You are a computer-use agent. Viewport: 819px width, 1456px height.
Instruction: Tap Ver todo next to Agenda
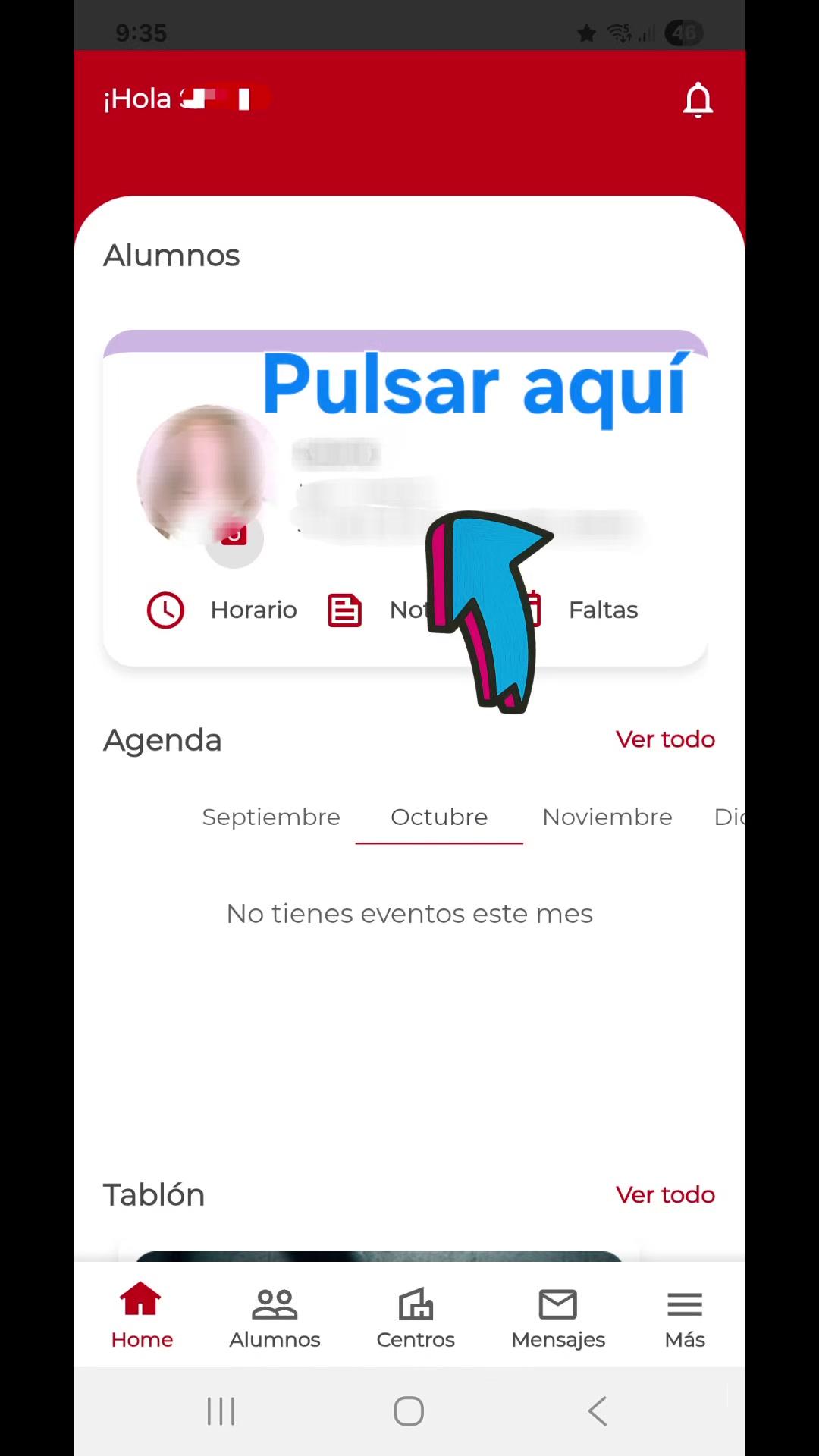[665, 739]
